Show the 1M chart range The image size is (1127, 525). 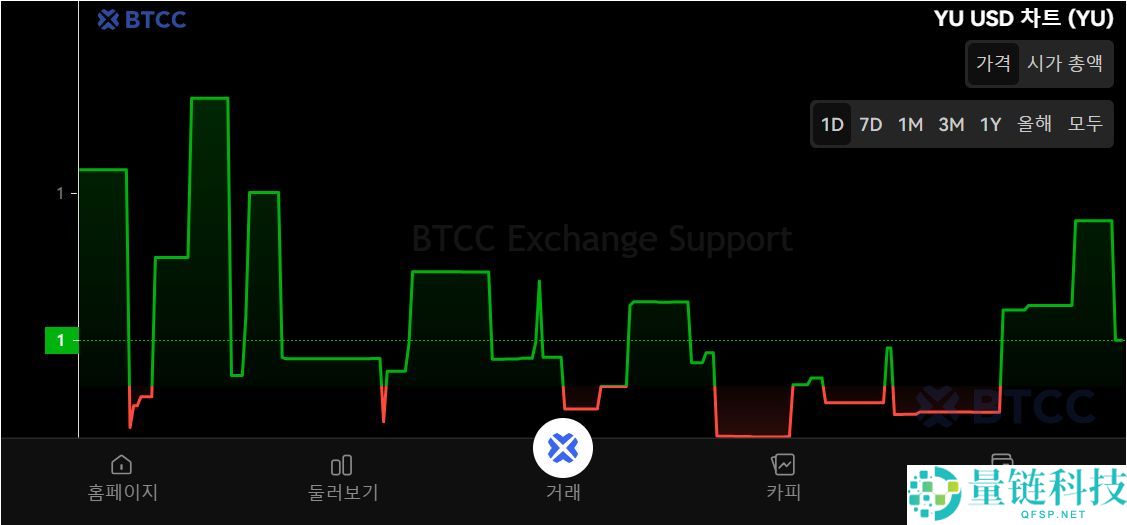(910, 124)
